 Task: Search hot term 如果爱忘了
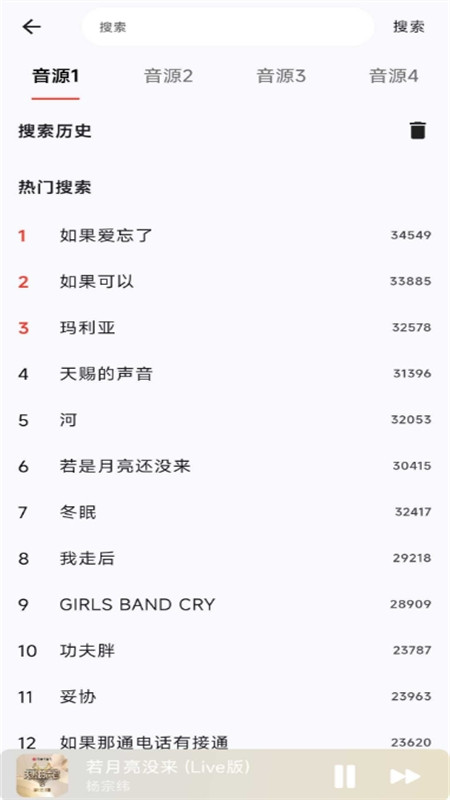[x=225, y=235]
